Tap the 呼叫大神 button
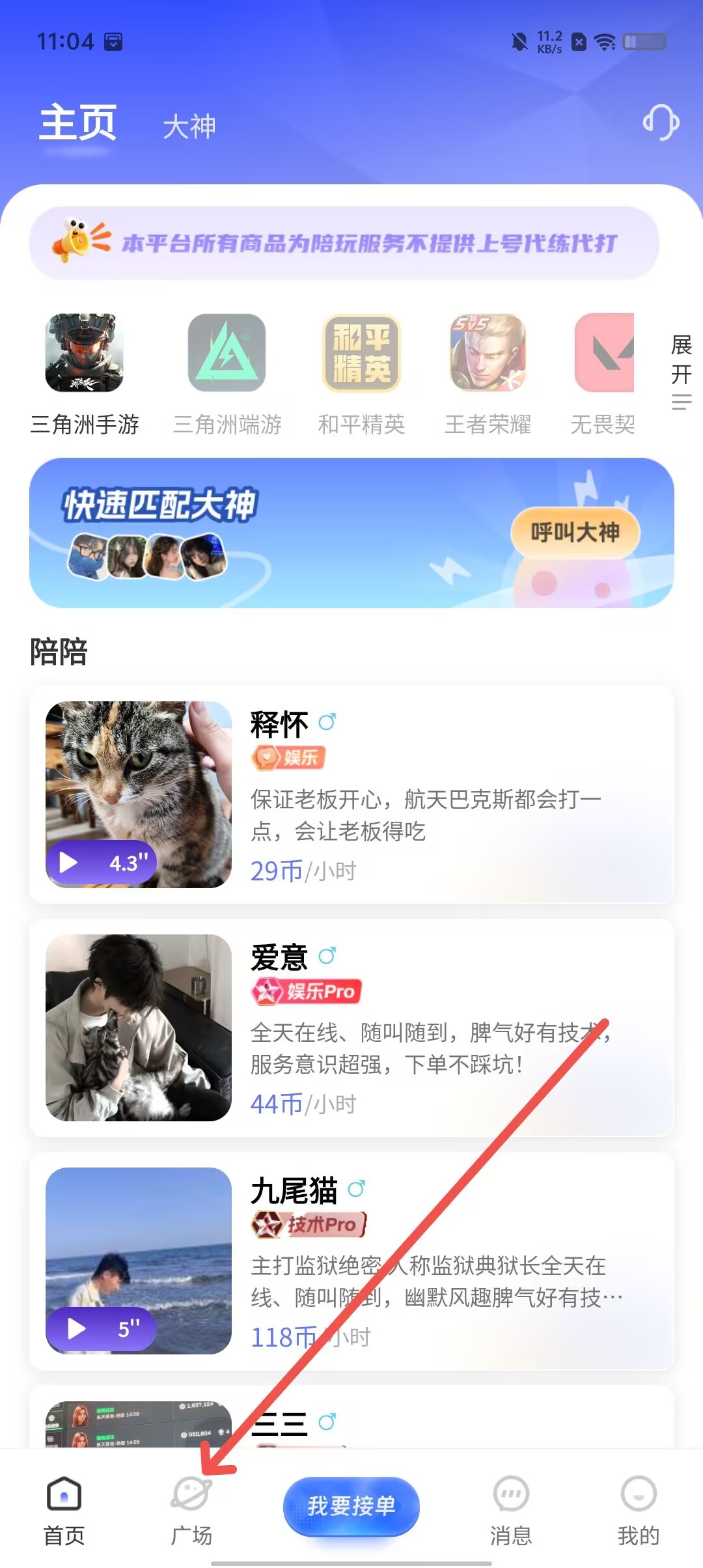Viewport: 703px width, 1568px height. pyautogui.click(x=575, y=533)
